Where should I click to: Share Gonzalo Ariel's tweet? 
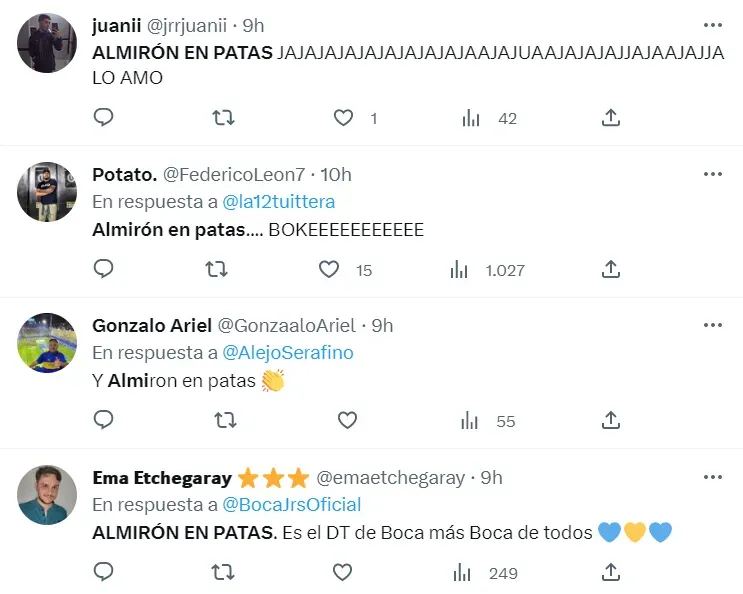coord(610,420)
